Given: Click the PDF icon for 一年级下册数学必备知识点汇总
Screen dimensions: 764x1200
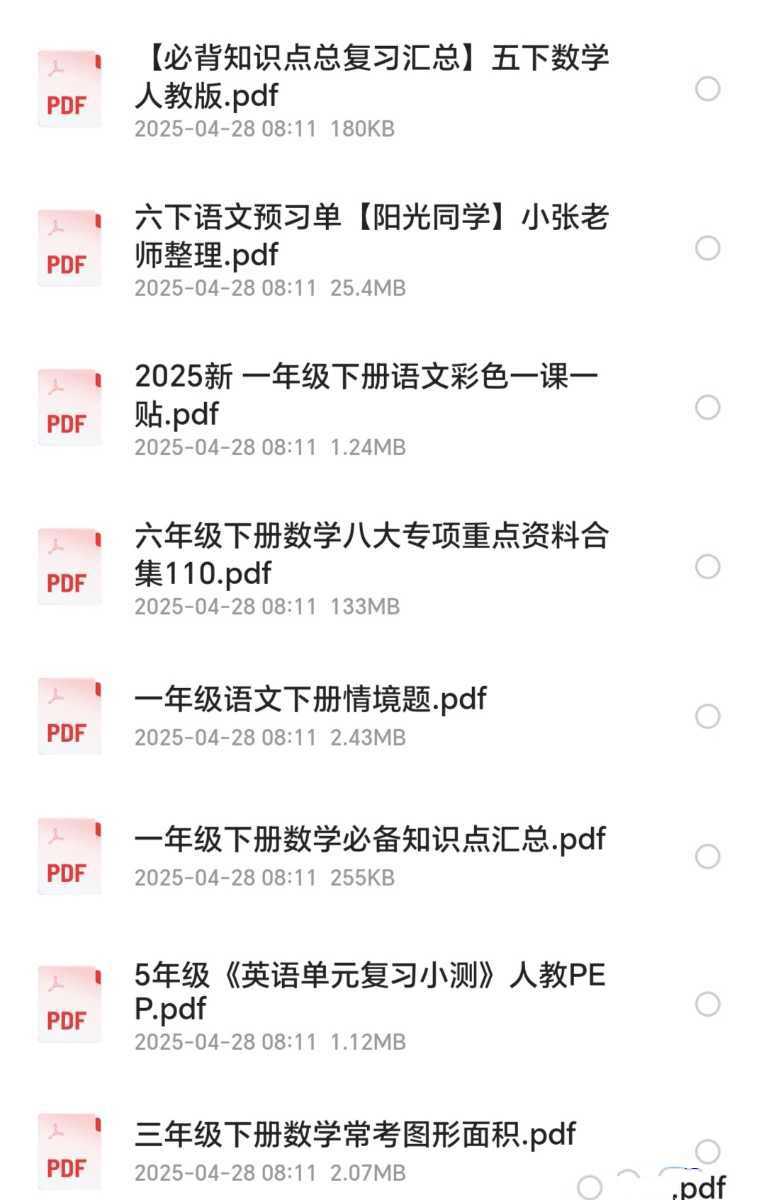Looking at the screenshot, I should point(68,855).
